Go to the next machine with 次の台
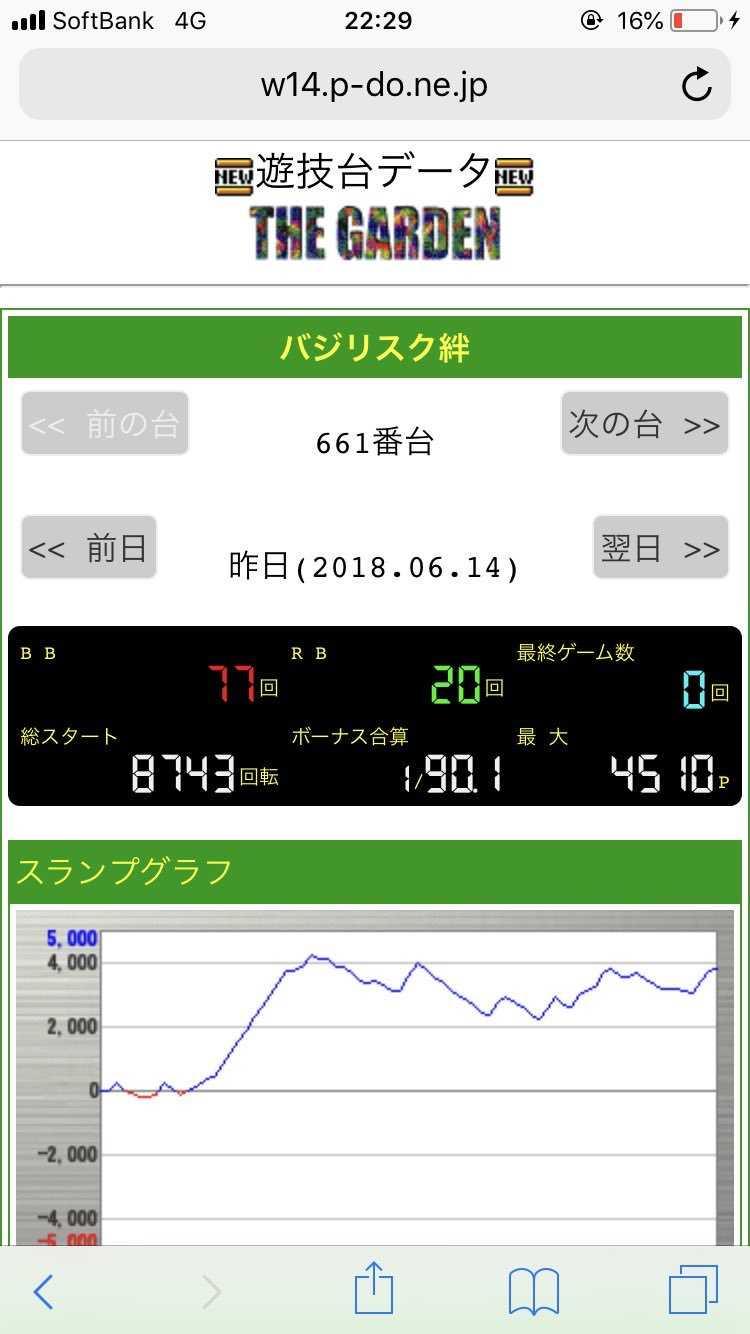The width and height of the screenshot is (750, 1334). tap(644, 423)
